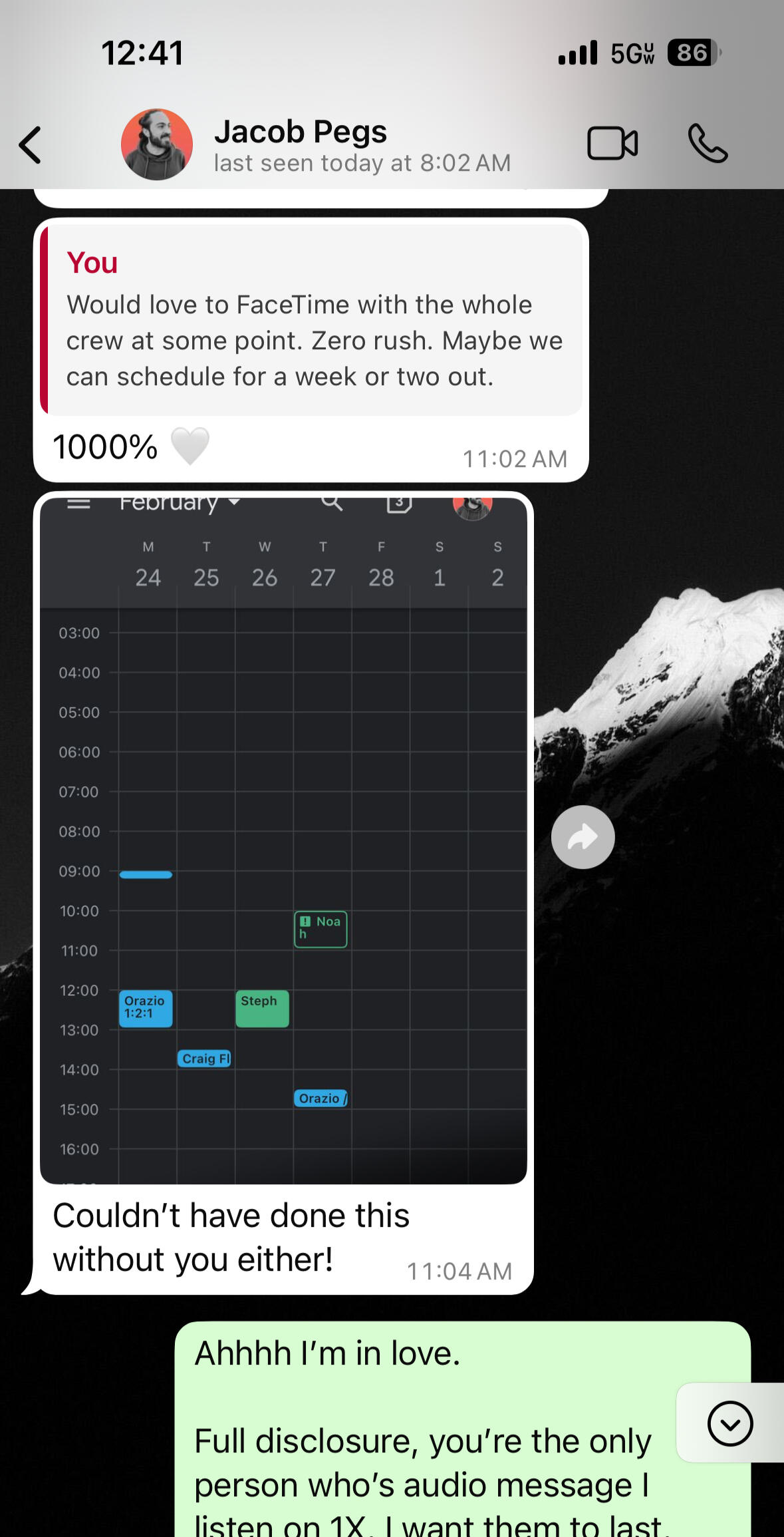Tap the scroll-to-bottom chevron button
The height and width of the screenshot is (1537, 784).
pos(729,1423)
